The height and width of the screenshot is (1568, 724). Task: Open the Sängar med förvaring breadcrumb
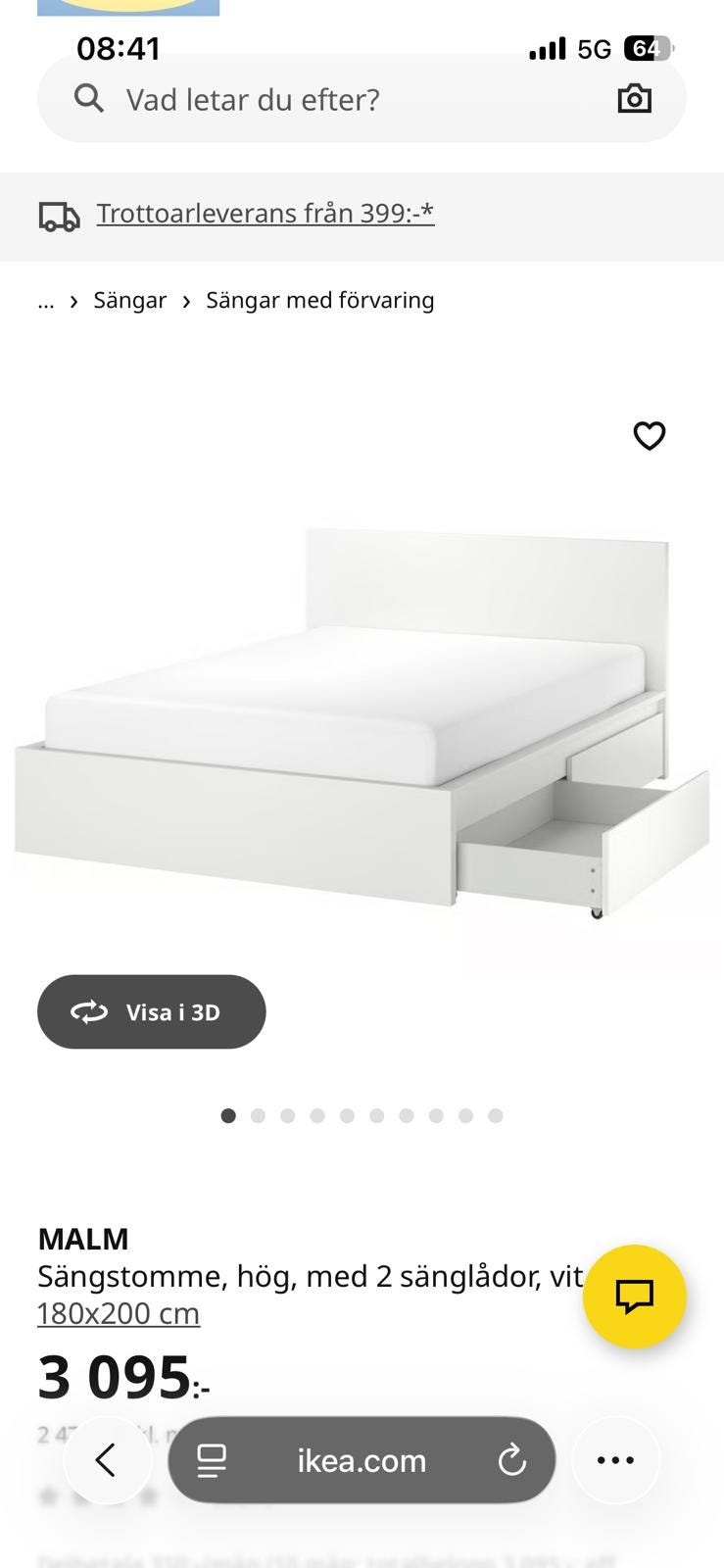point(319,301)
